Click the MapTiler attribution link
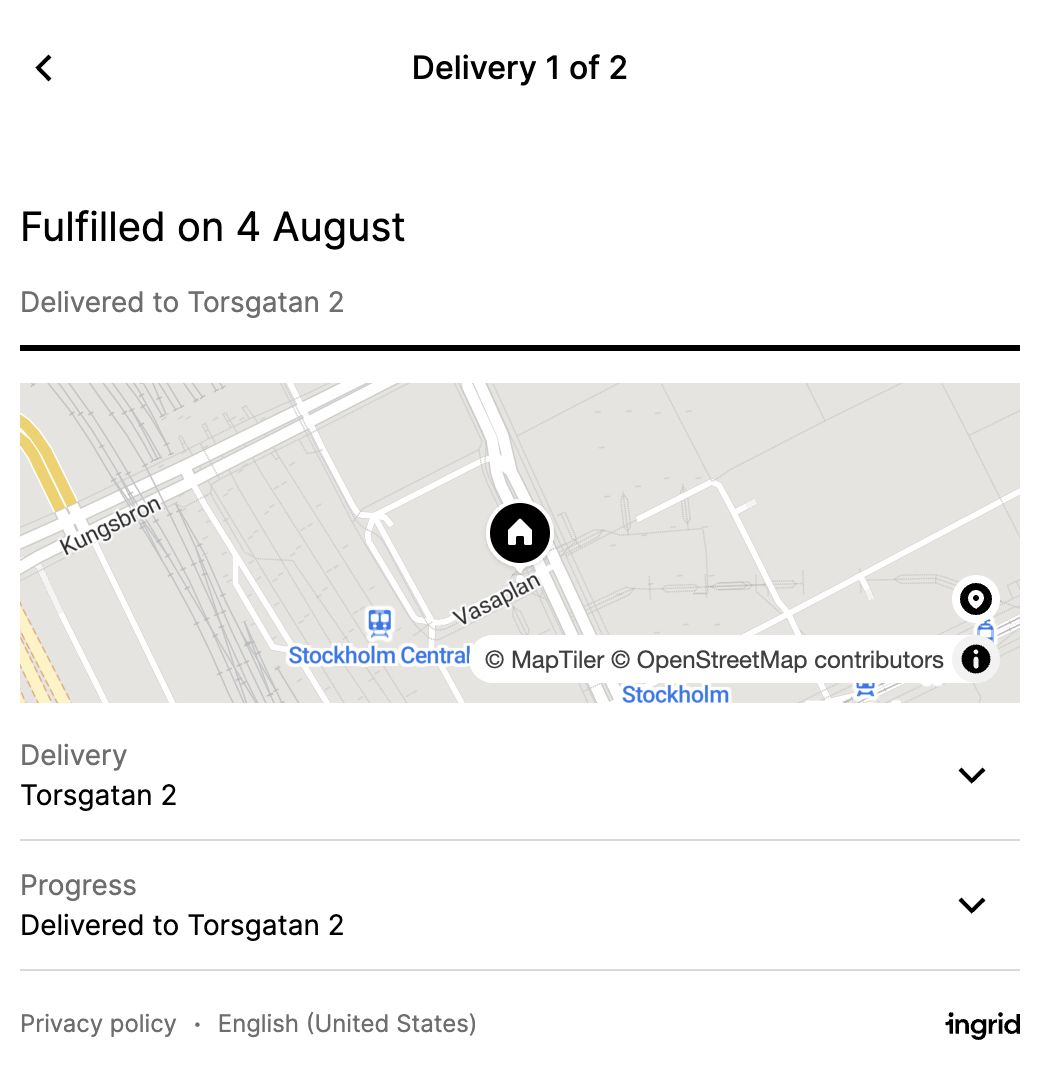The image size is (1040, 1066). [x=554, y=659]
